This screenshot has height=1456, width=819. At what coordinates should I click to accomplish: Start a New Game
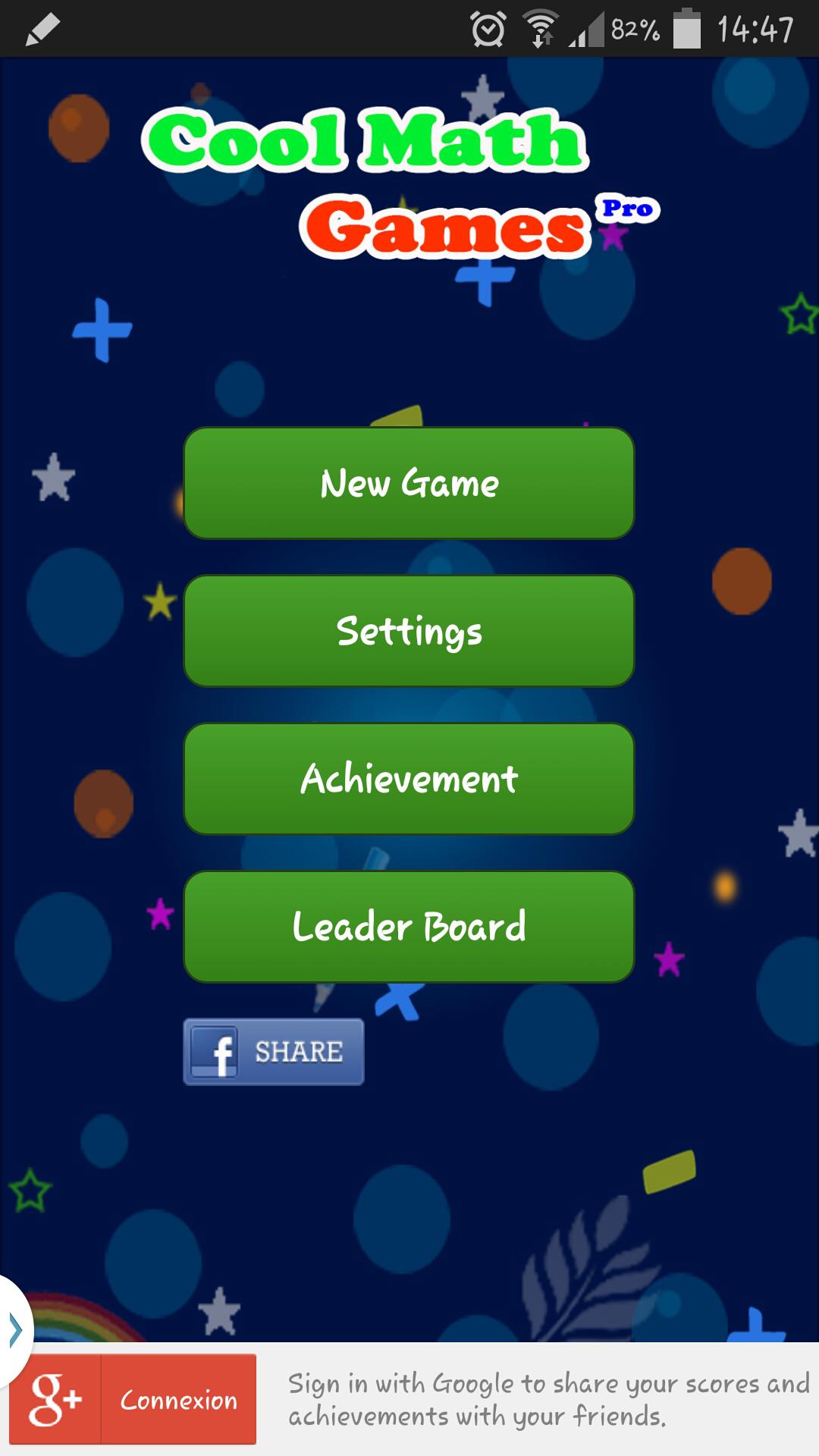click(409, 483)
